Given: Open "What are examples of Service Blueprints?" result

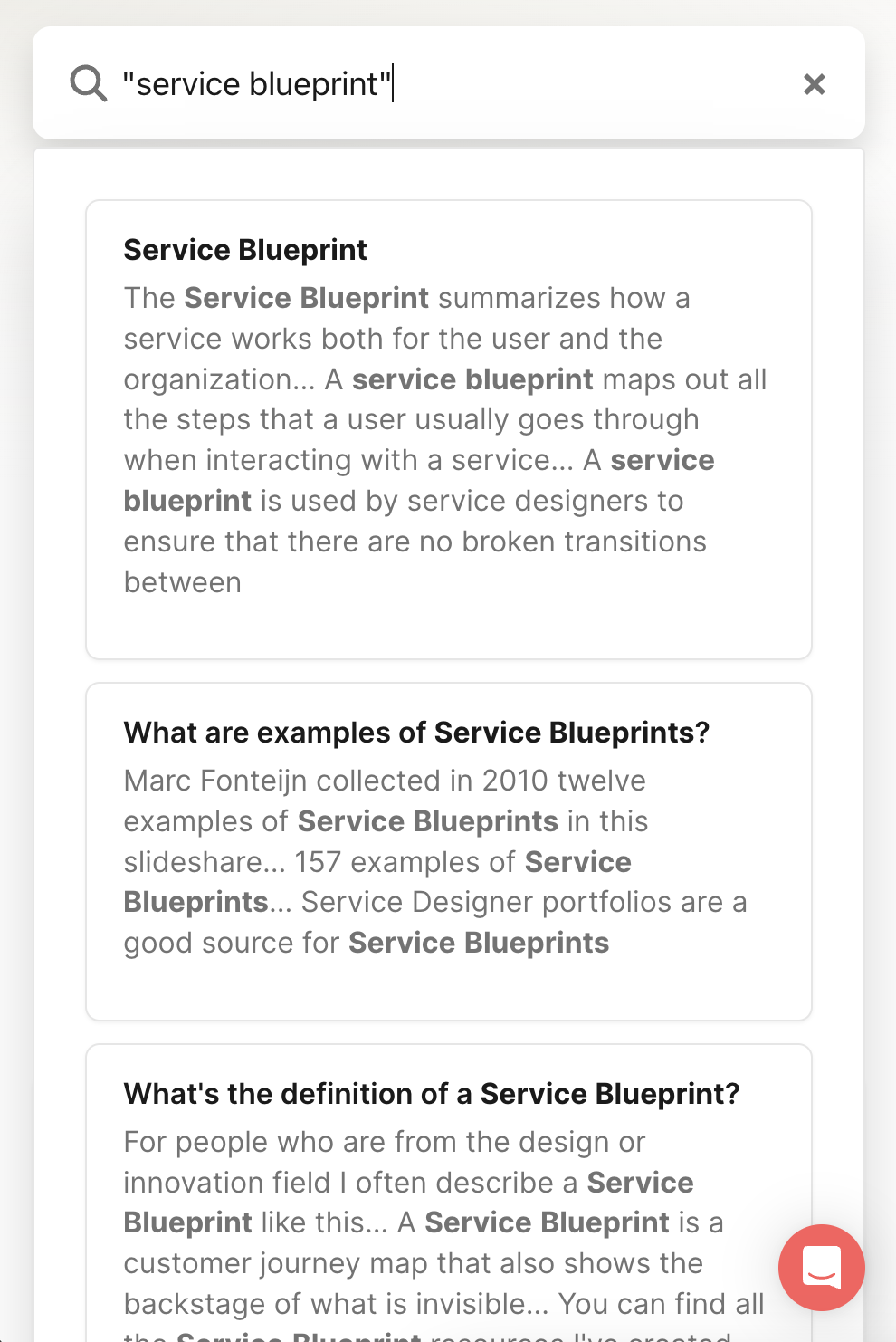Looking at the screenshot, I should pos(448,850).
